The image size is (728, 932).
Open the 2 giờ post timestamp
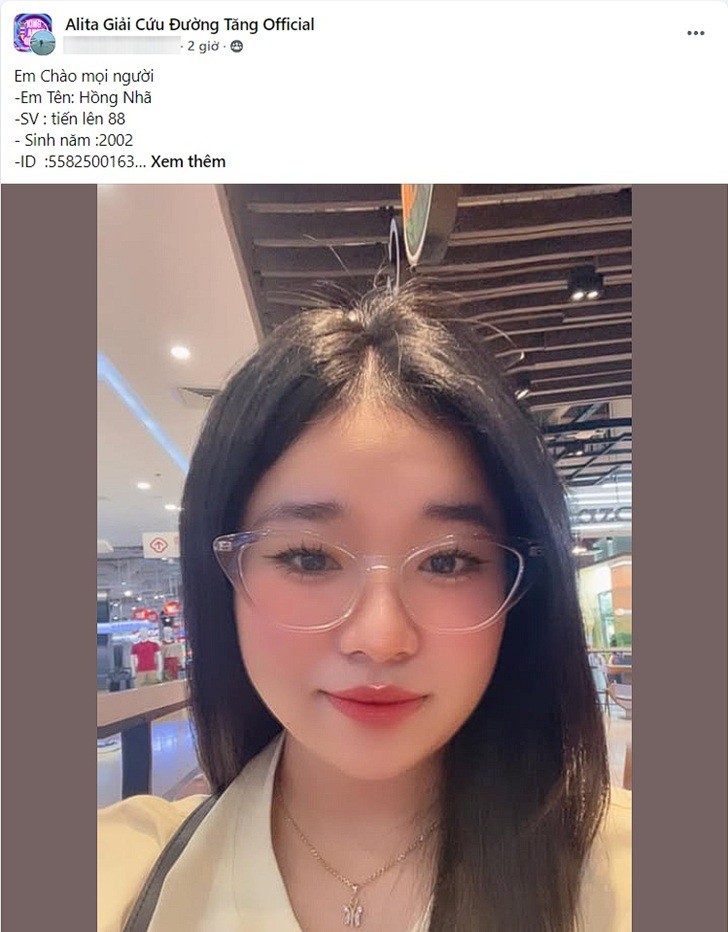point(200,46)
